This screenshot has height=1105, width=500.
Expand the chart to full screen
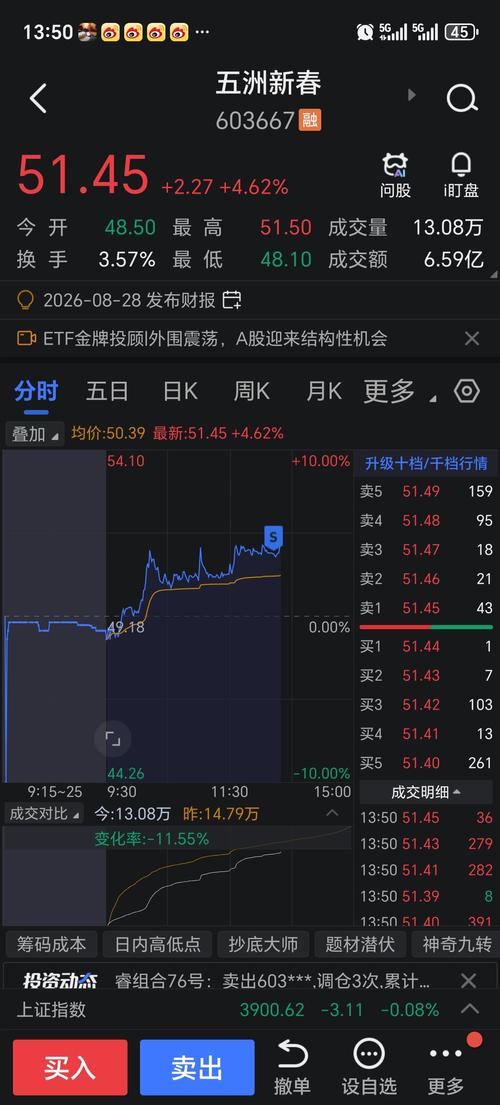point(113,739)
